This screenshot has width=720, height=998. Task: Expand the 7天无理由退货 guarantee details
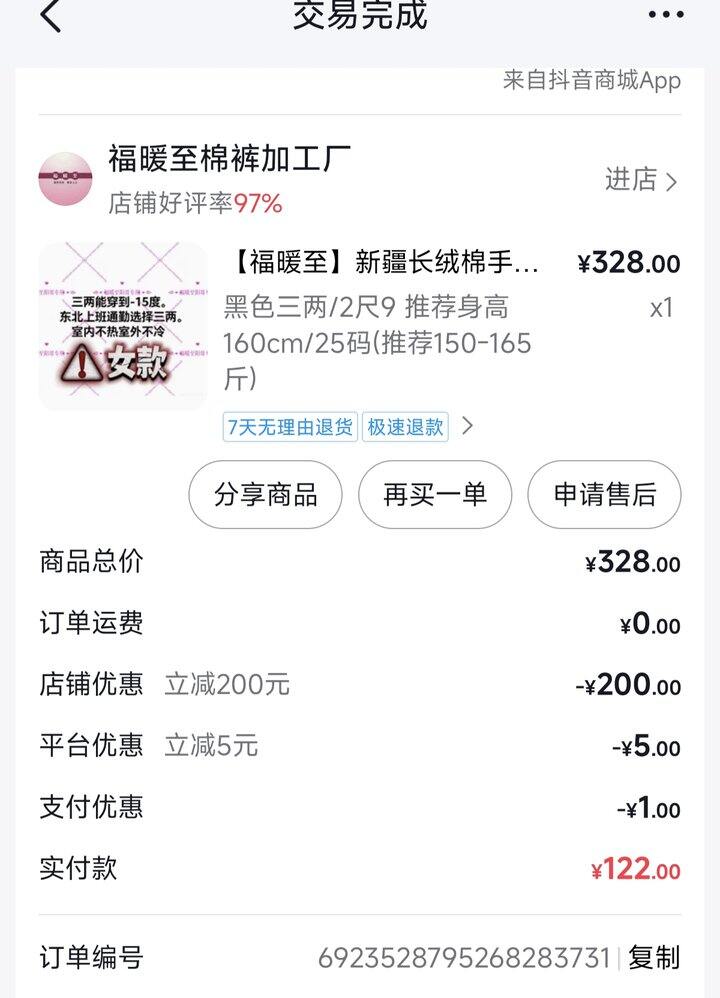(290, 427)
